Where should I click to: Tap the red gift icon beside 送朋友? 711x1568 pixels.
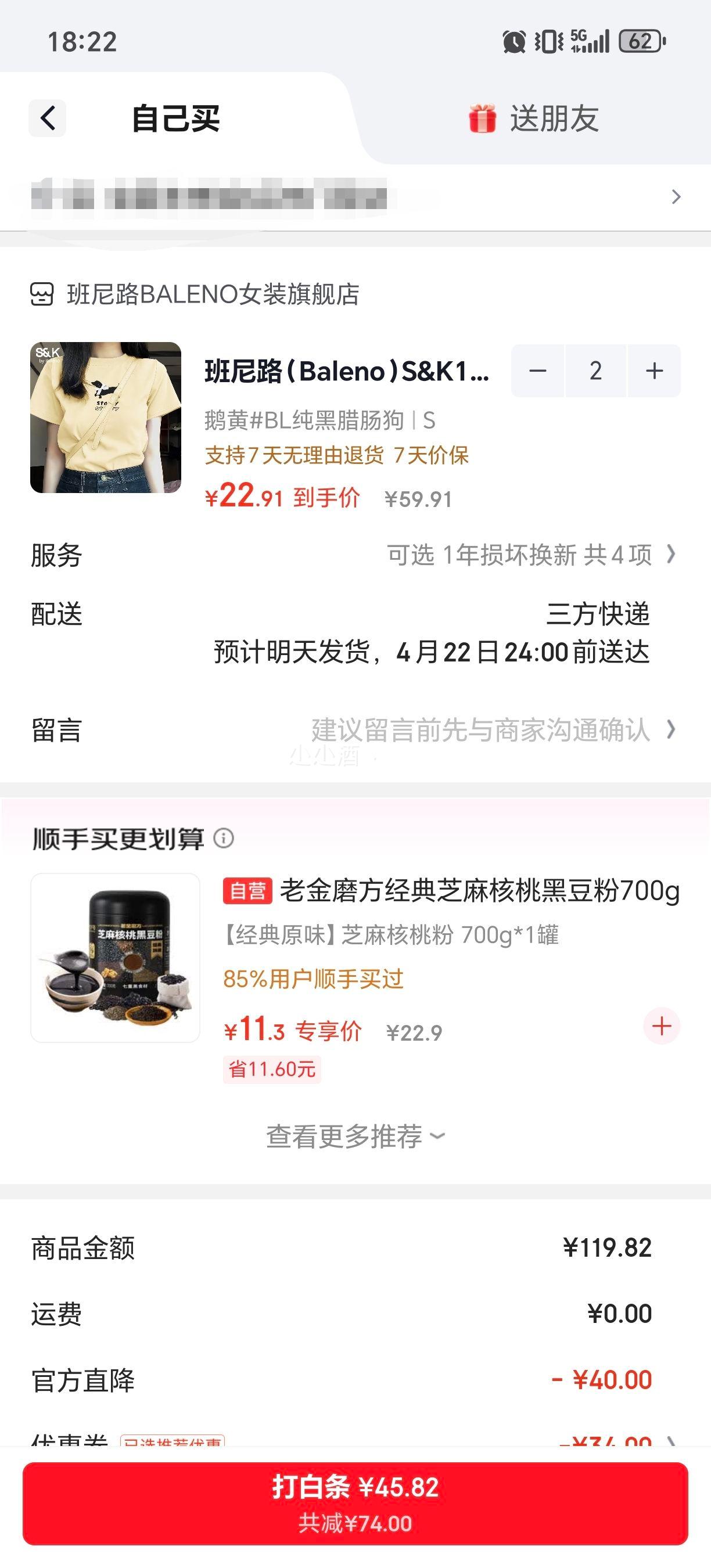click(483, 119)
